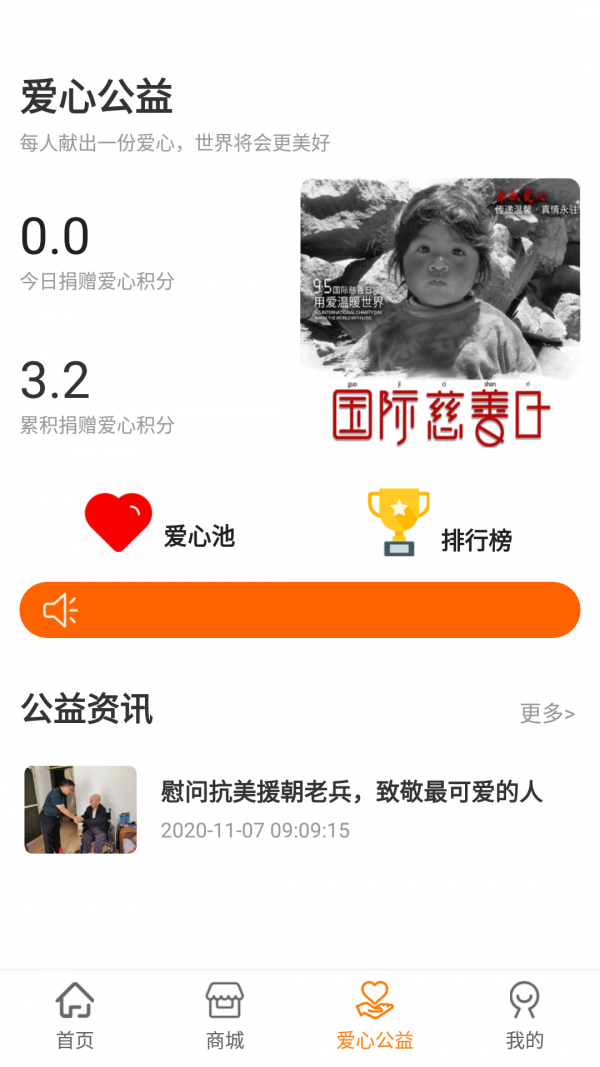
Task: Open the 我的 tab
Action: coord(524,1015)
